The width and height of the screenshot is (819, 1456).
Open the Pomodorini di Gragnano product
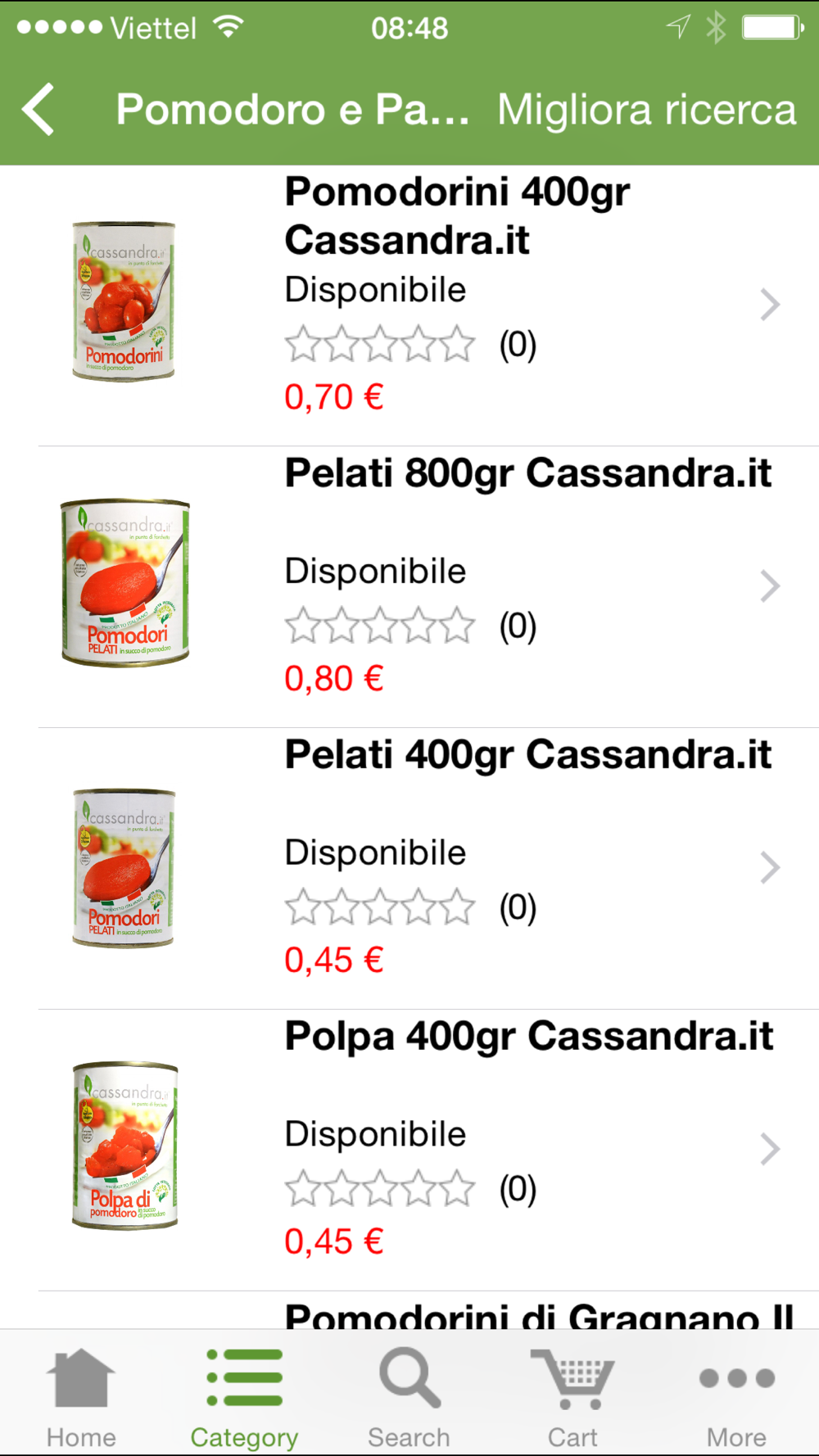tap(409, 1310)
